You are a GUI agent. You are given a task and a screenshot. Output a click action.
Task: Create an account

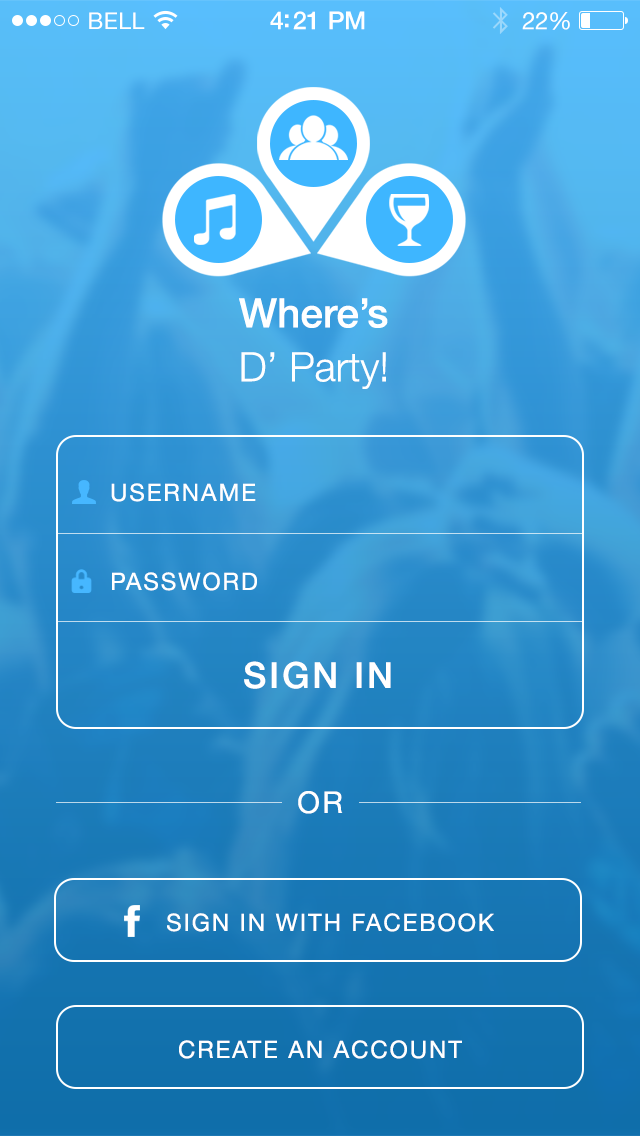(x=320, y=1047)
